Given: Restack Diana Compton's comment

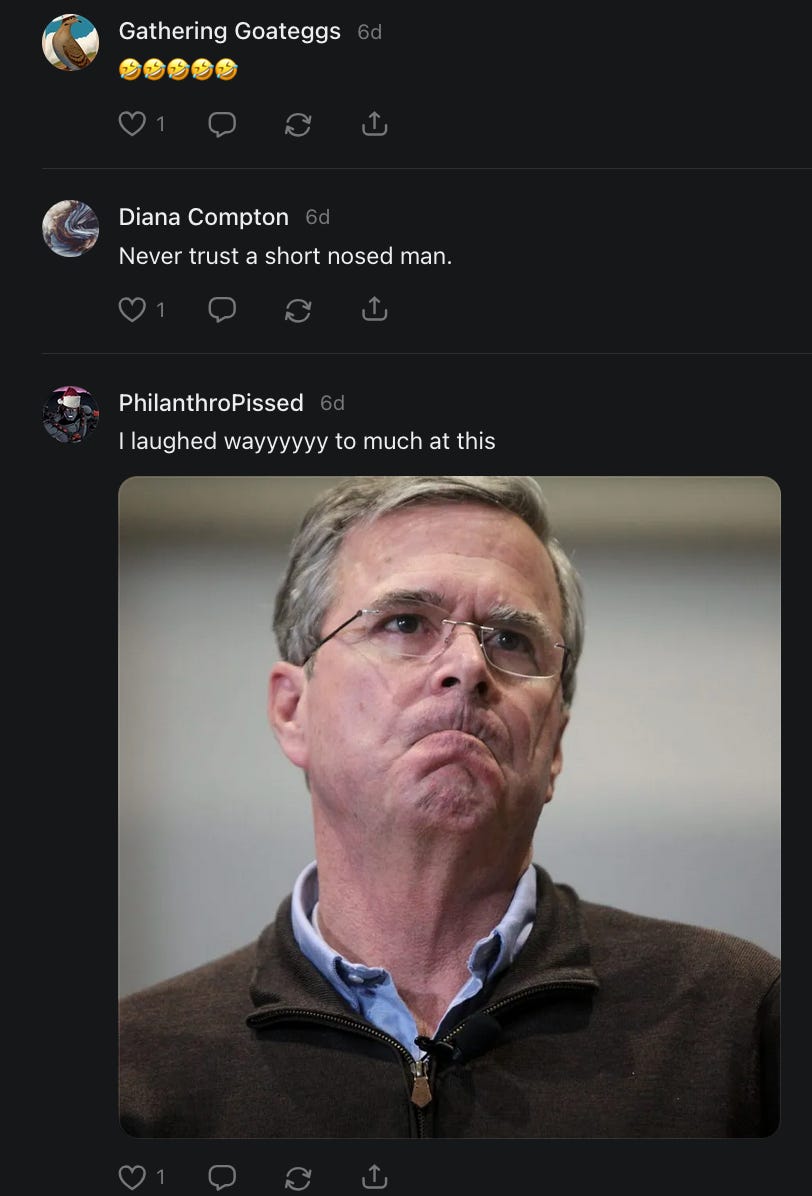Looking at the screenshot, I should (297, 311).
